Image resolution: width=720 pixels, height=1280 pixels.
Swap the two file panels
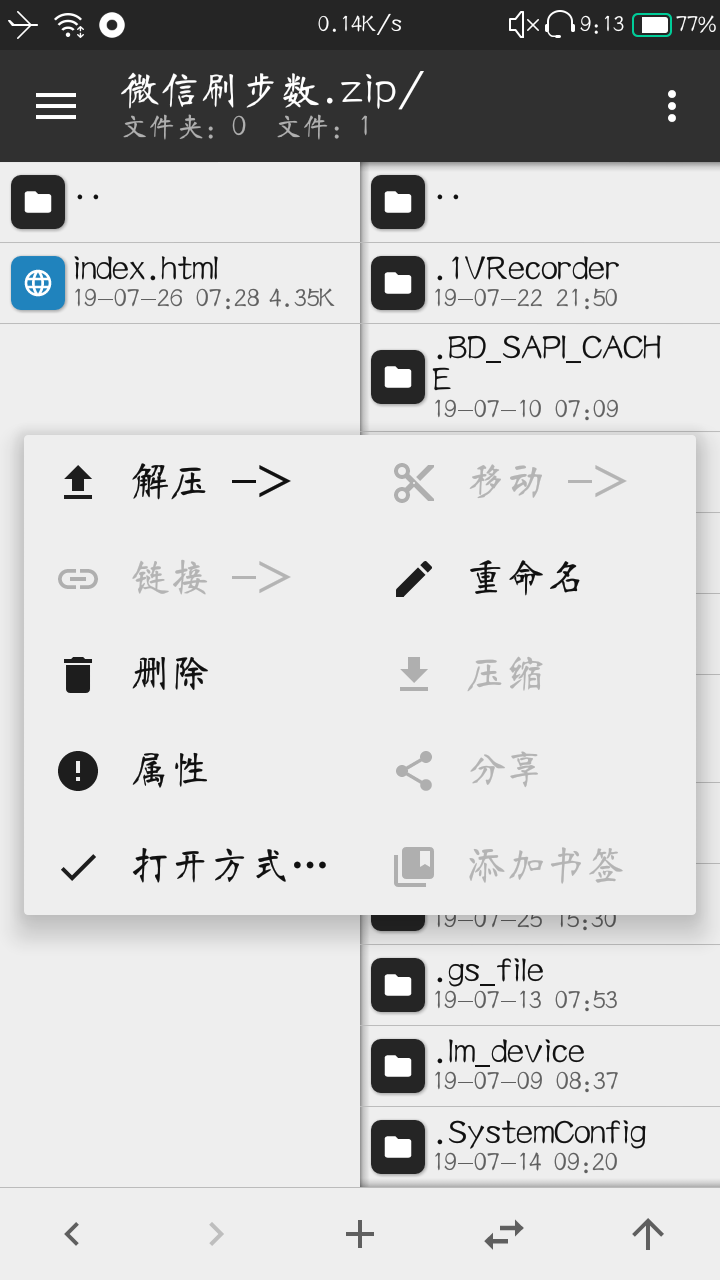point(504,1234)
